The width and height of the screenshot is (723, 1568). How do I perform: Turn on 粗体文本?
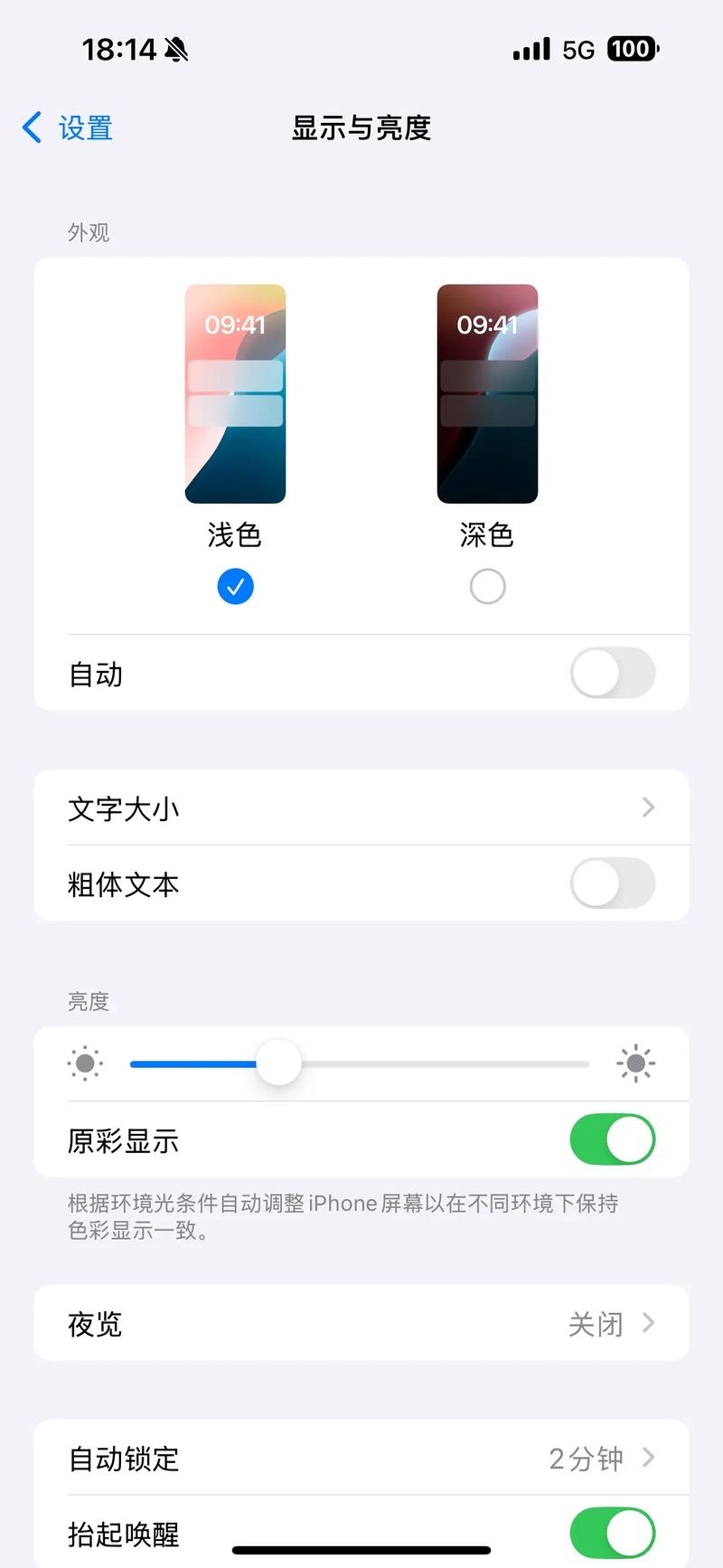pyautogui.click(x=613, y=884)
